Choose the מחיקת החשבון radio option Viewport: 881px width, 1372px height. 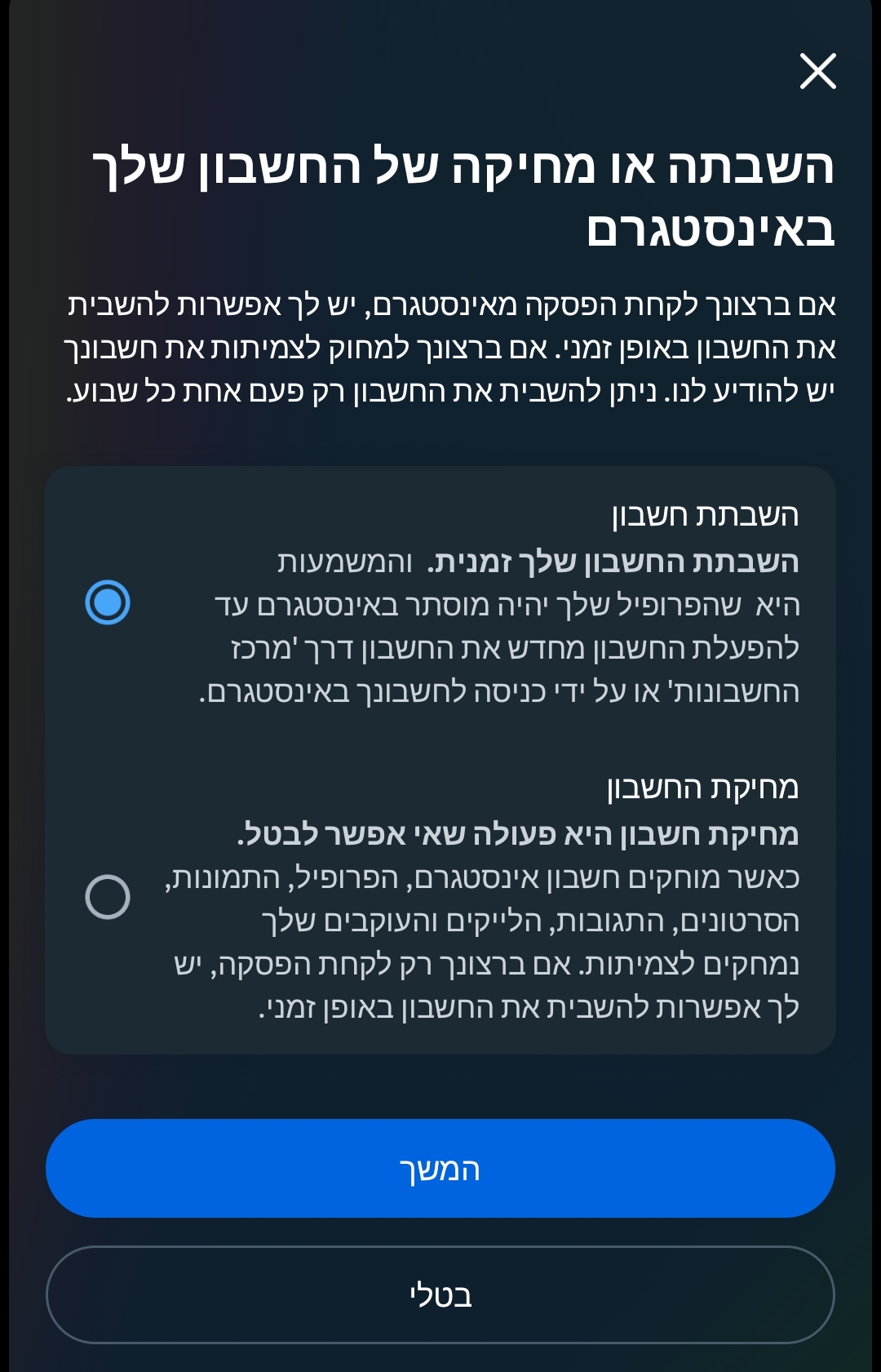pyautogui.click(x=108, y=897)
